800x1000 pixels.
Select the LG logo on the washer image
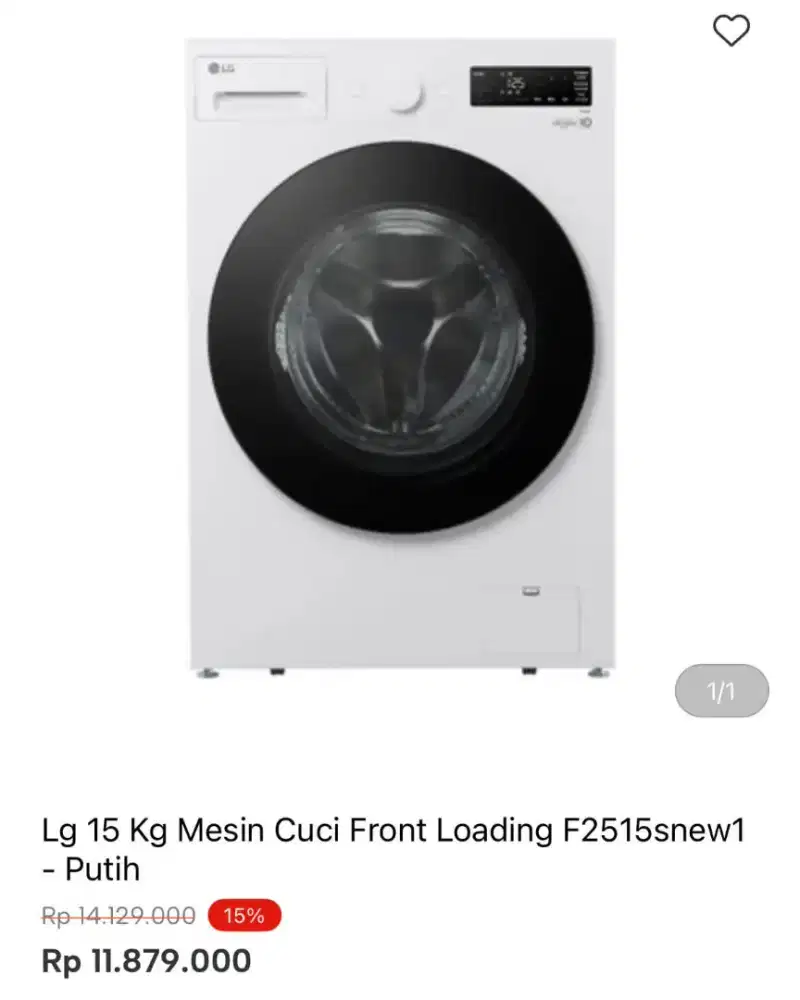[x=219, y=66]
